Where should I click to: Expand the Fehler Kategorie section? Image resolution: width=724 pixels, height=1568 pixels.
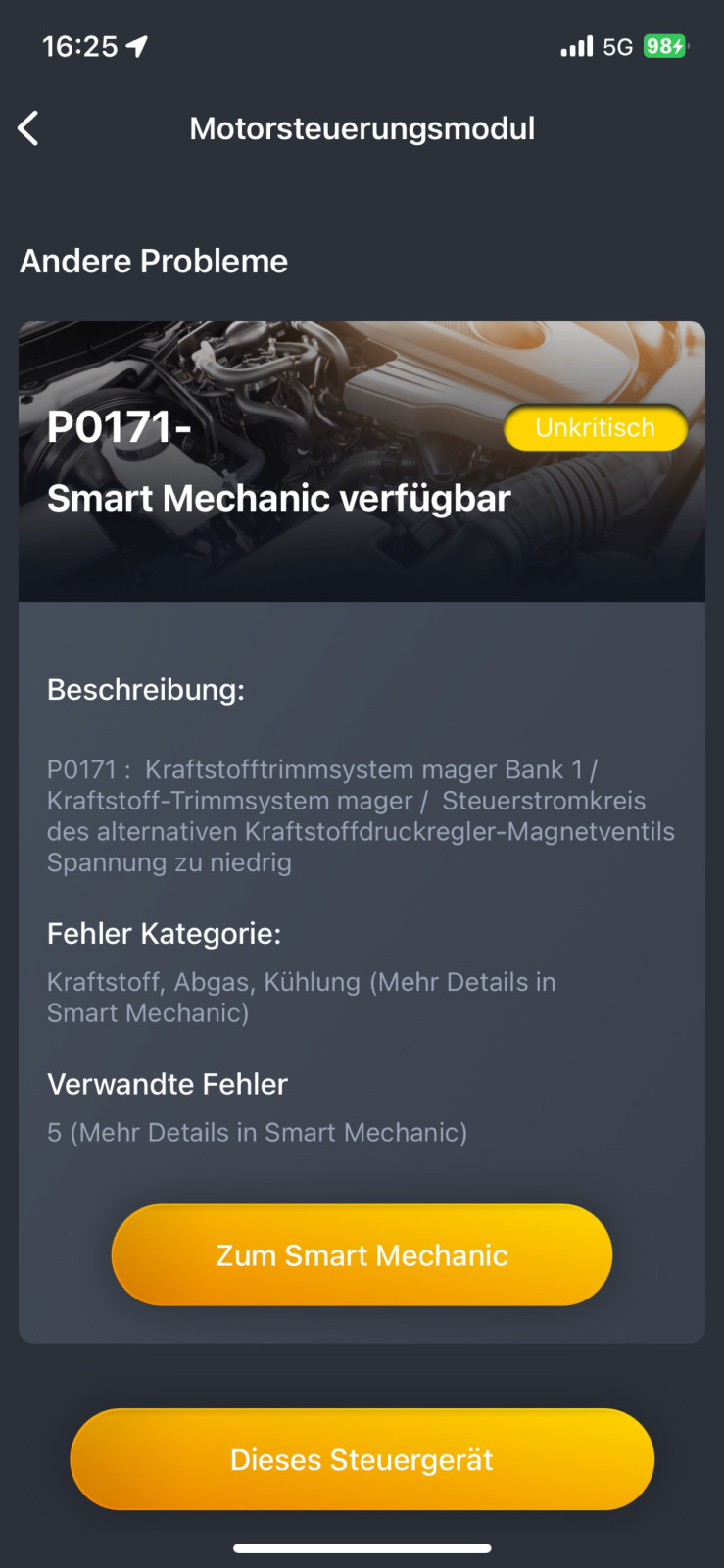(165, 933)
